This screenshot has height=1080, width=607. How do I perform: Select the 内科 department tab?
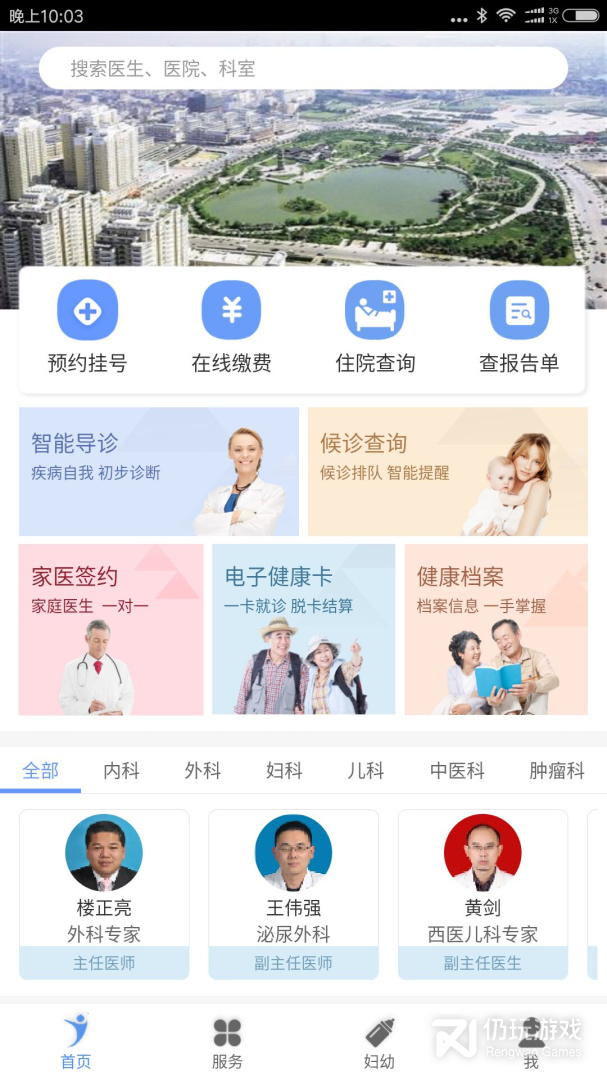click(x=122, y=771)
